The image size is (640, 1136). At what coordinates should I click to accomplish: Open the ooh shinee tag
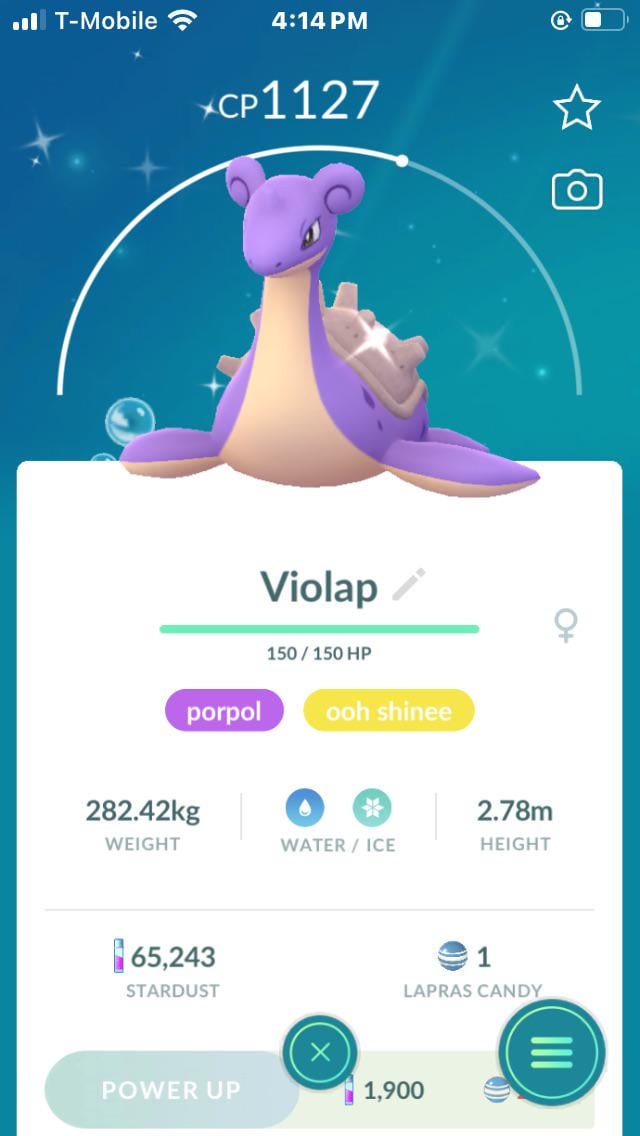pyautogui.click(x=388, y=711)
